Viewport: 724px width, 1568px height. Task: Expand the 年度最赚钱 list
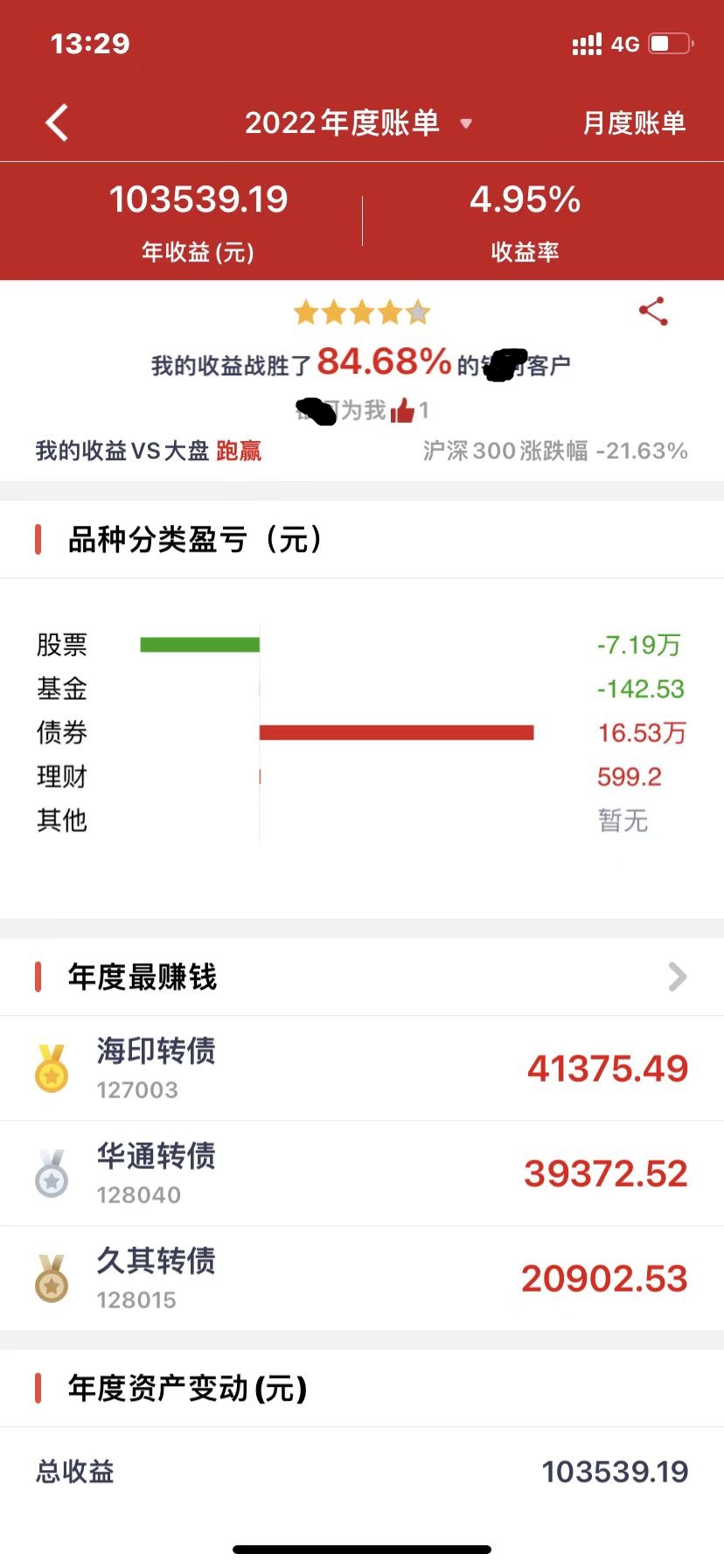coord(677,976)
